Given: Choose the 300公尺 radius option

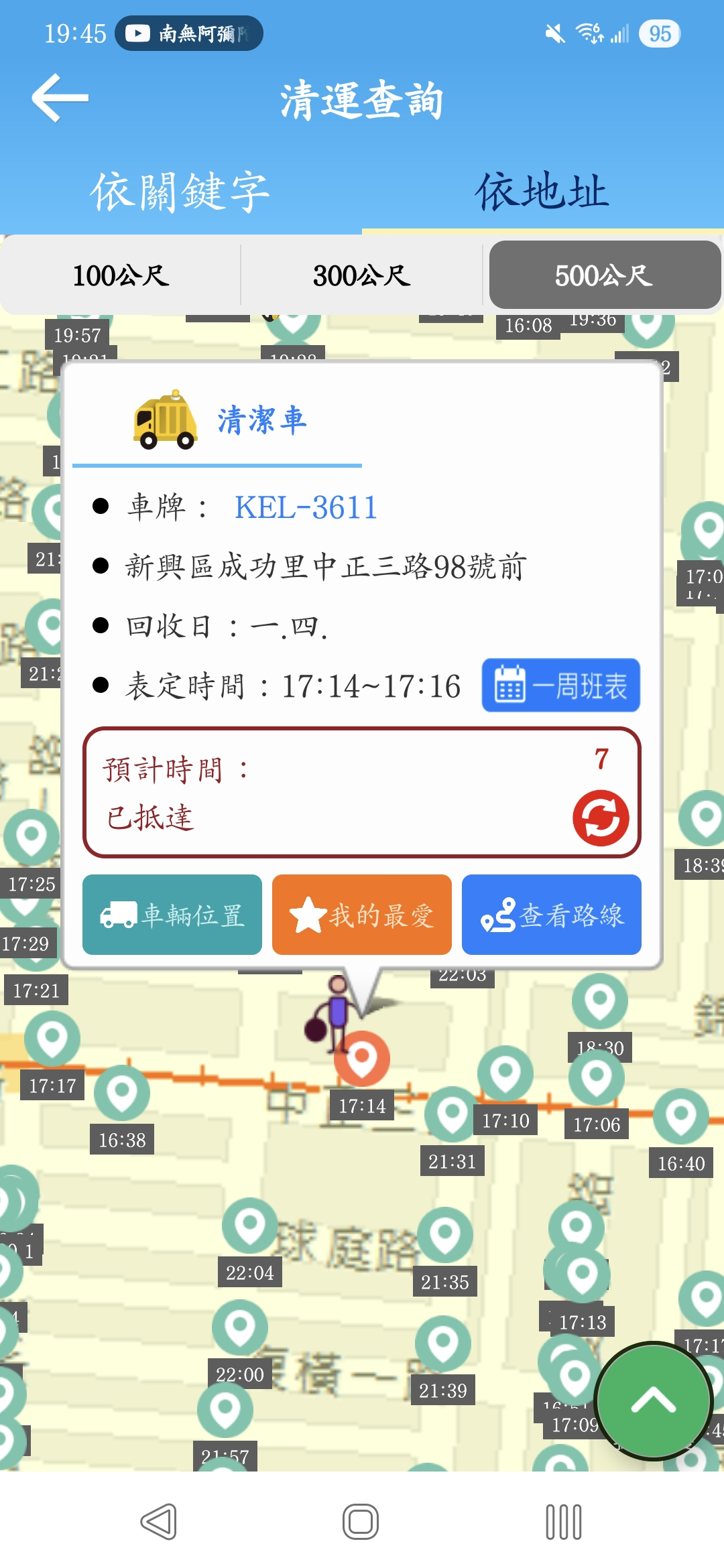Looking at the screenshot, I should pyautogui.click(x=362, y=275).
